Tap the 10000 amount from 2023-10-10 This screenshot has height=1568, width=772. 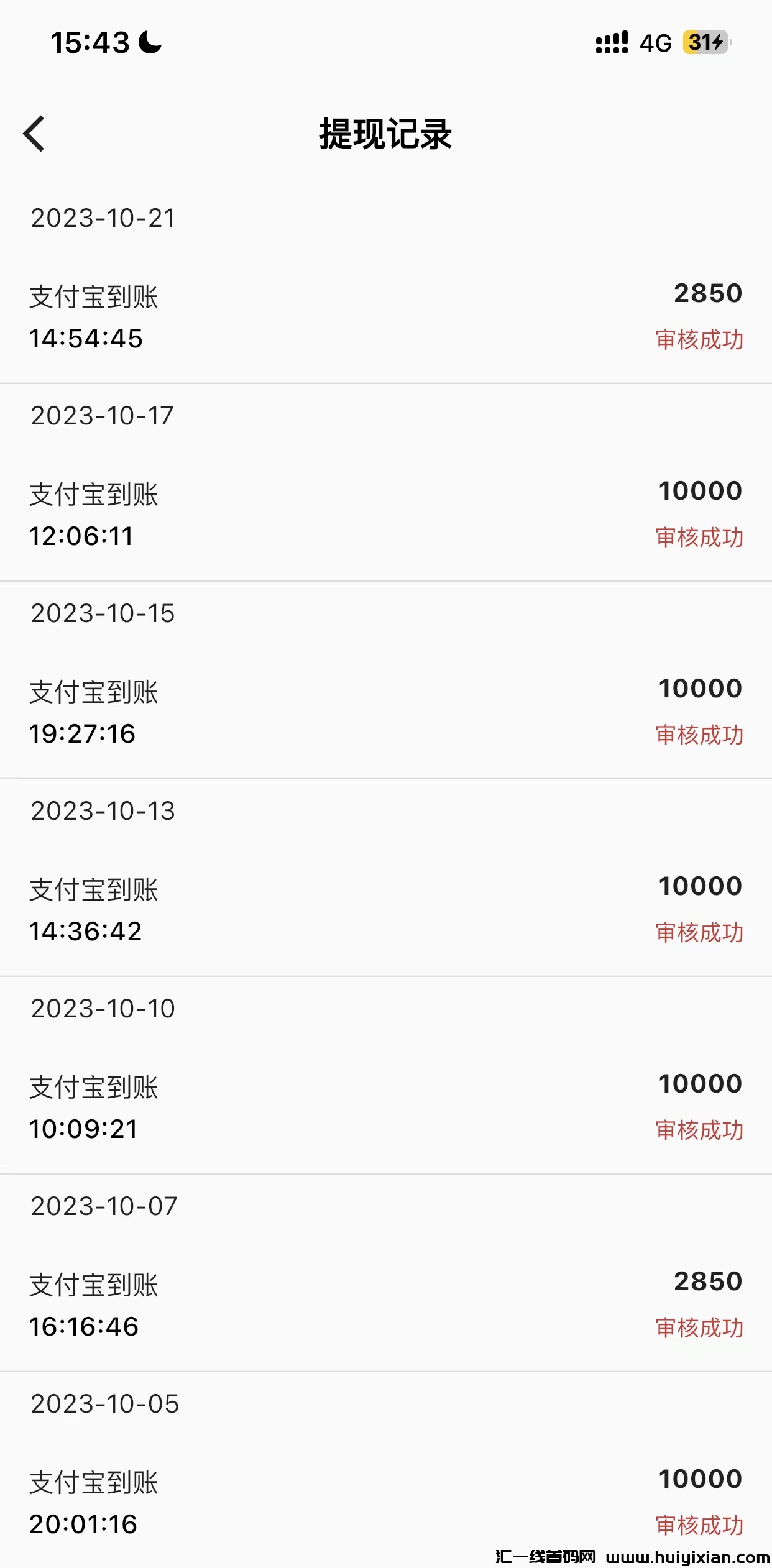pos(701,1083)
